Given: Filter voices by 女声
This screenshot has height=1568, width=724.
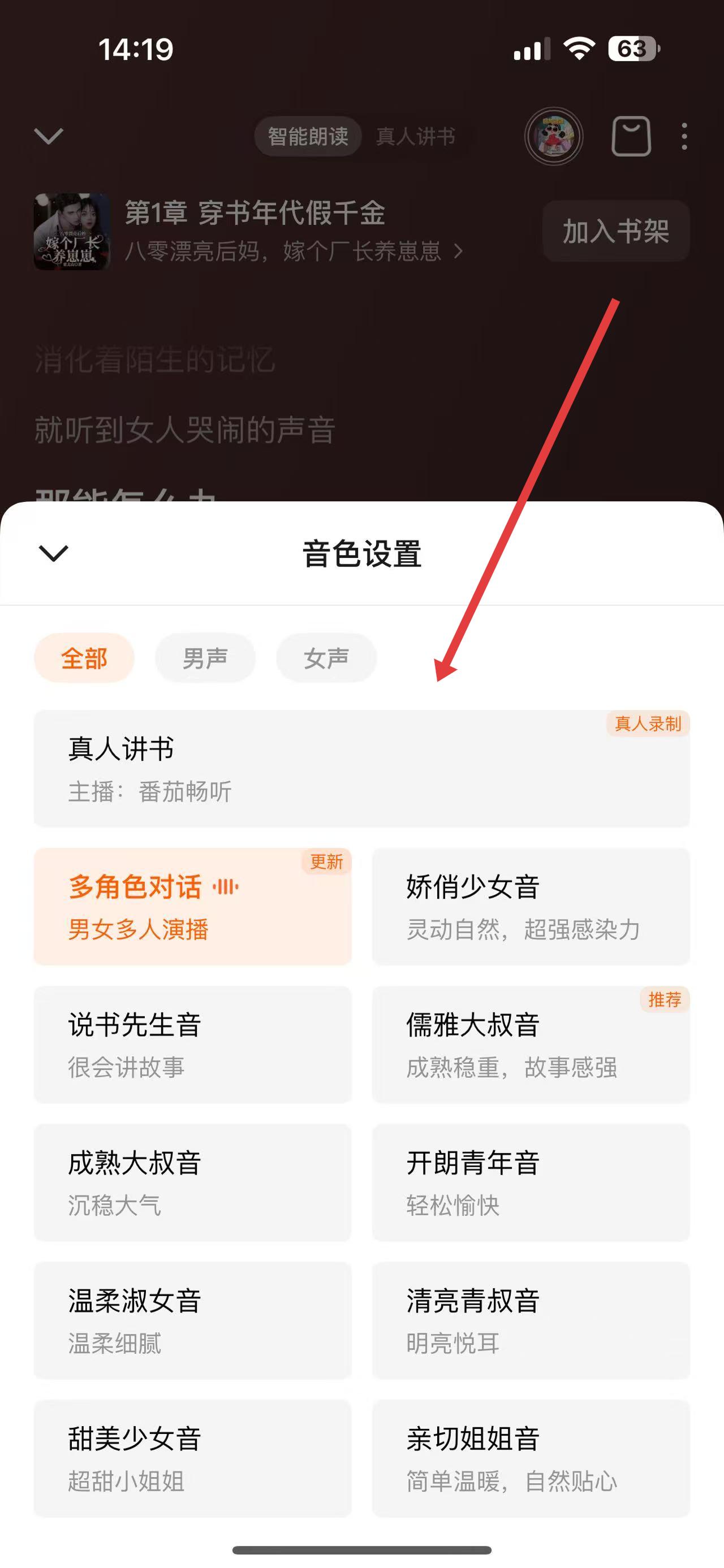Looking at the screenshot, I should (x=326, y=658).
